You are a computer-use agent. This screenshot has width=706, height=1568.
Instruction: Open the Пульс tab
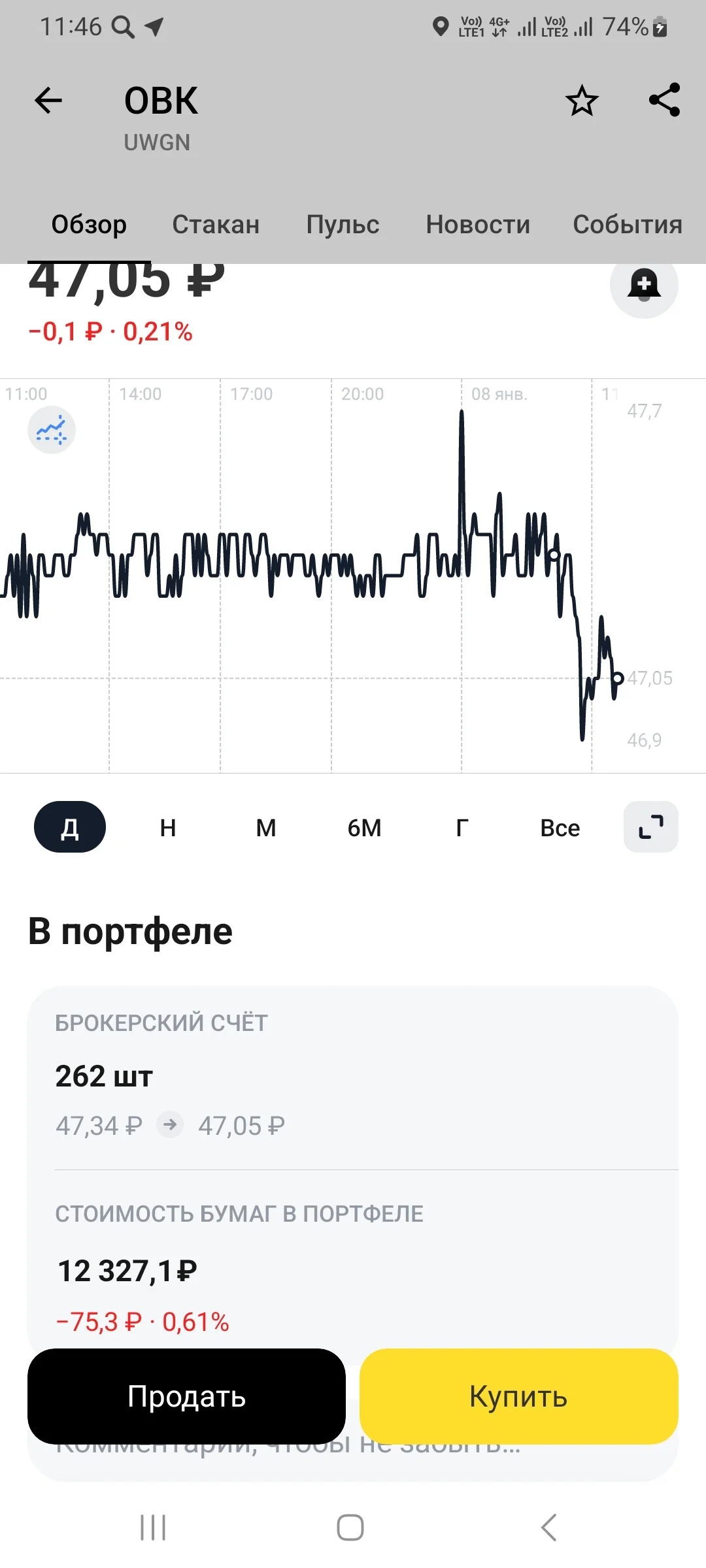pyautogui.click(x=343, y=224)
